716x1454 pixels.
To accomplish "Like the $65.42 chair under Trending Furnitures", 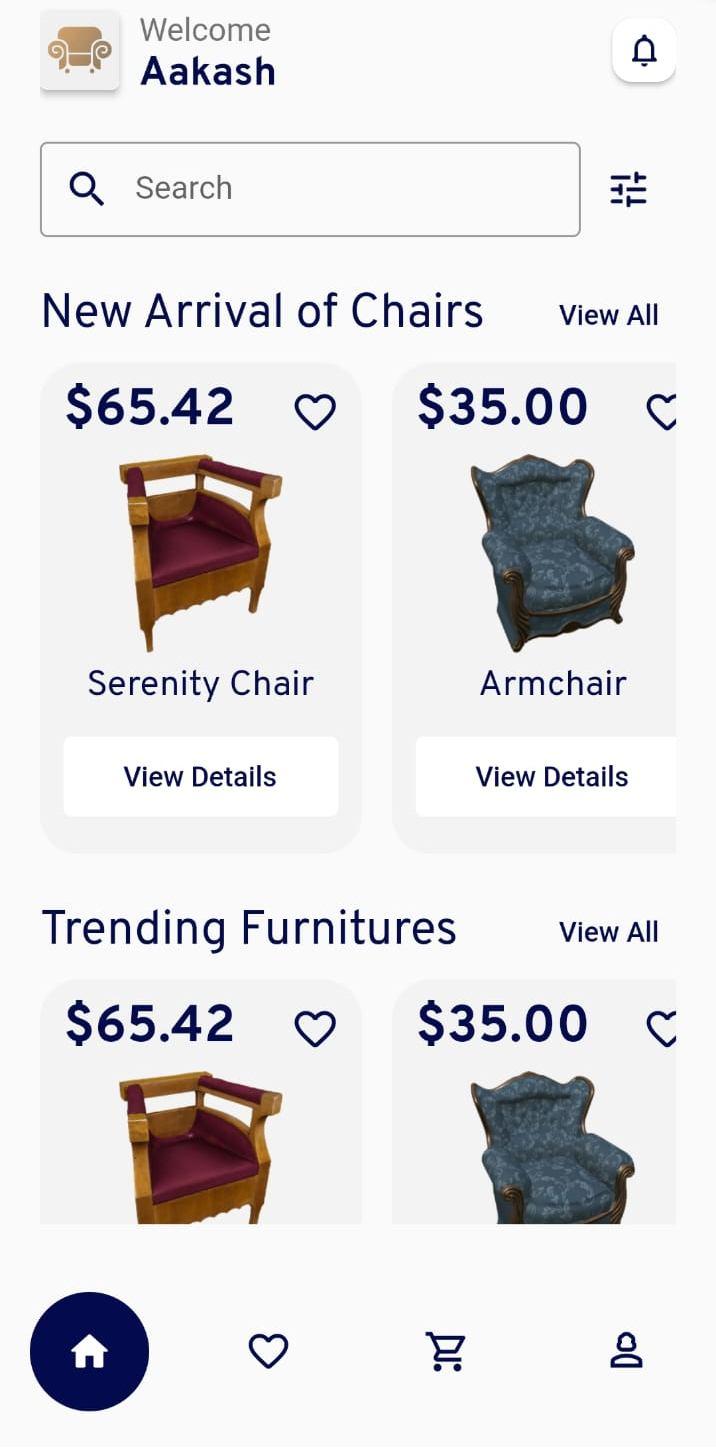I will [x=315, y=1028].
